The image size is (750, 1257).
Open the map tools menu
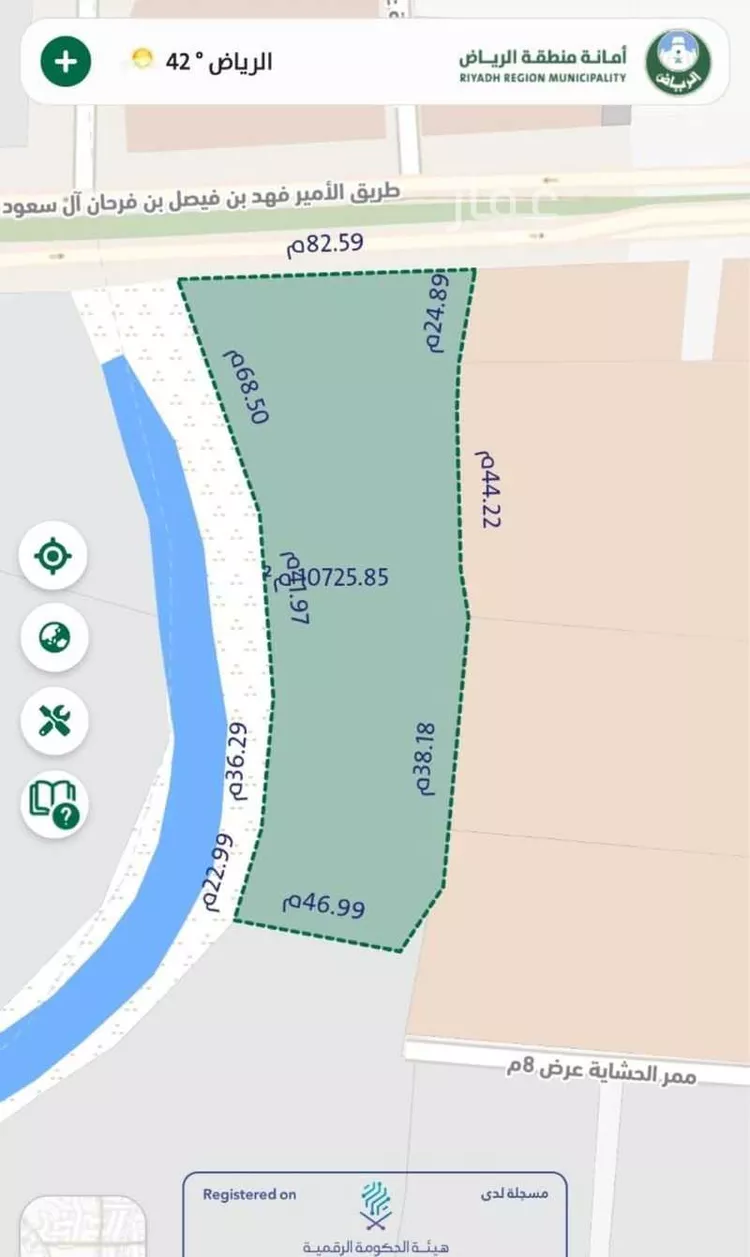pos(54,720)
